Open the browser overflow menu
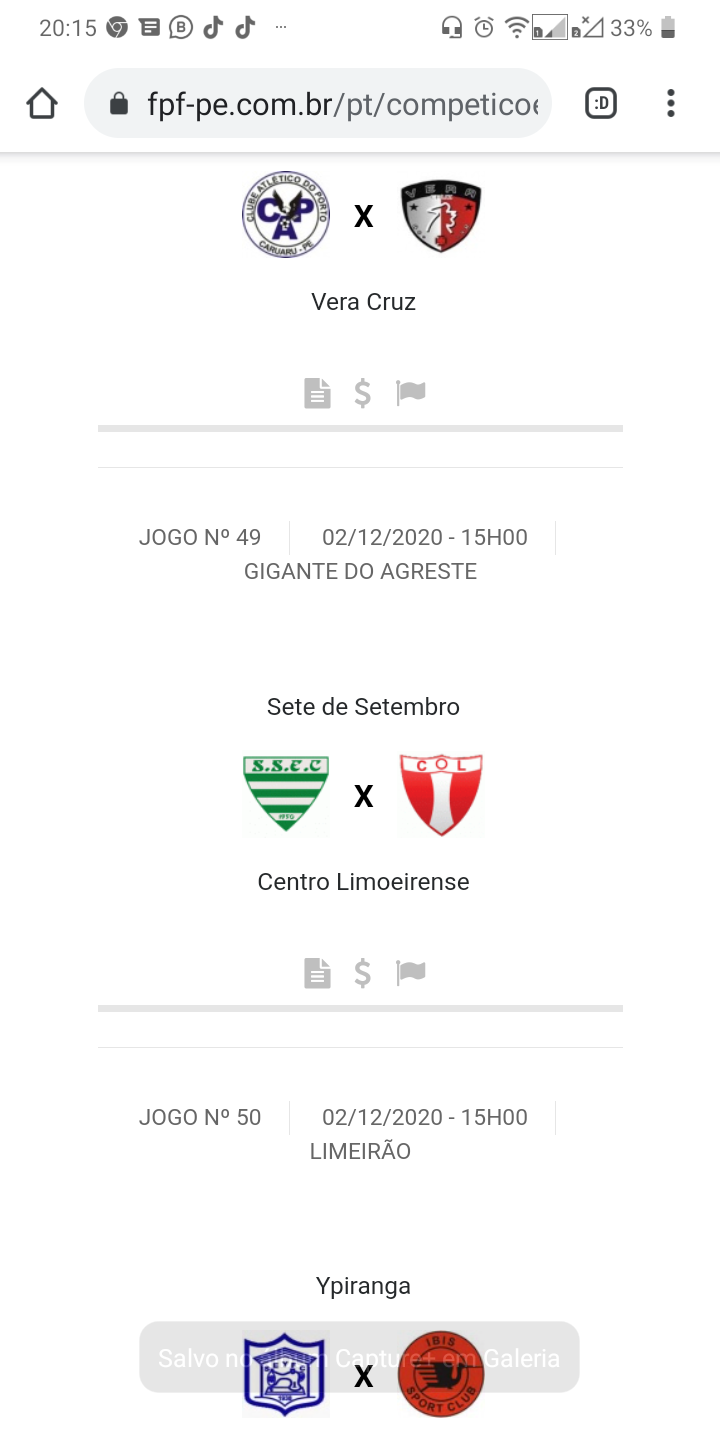This screenshot has height=1435, width=720. coord(670,103)
